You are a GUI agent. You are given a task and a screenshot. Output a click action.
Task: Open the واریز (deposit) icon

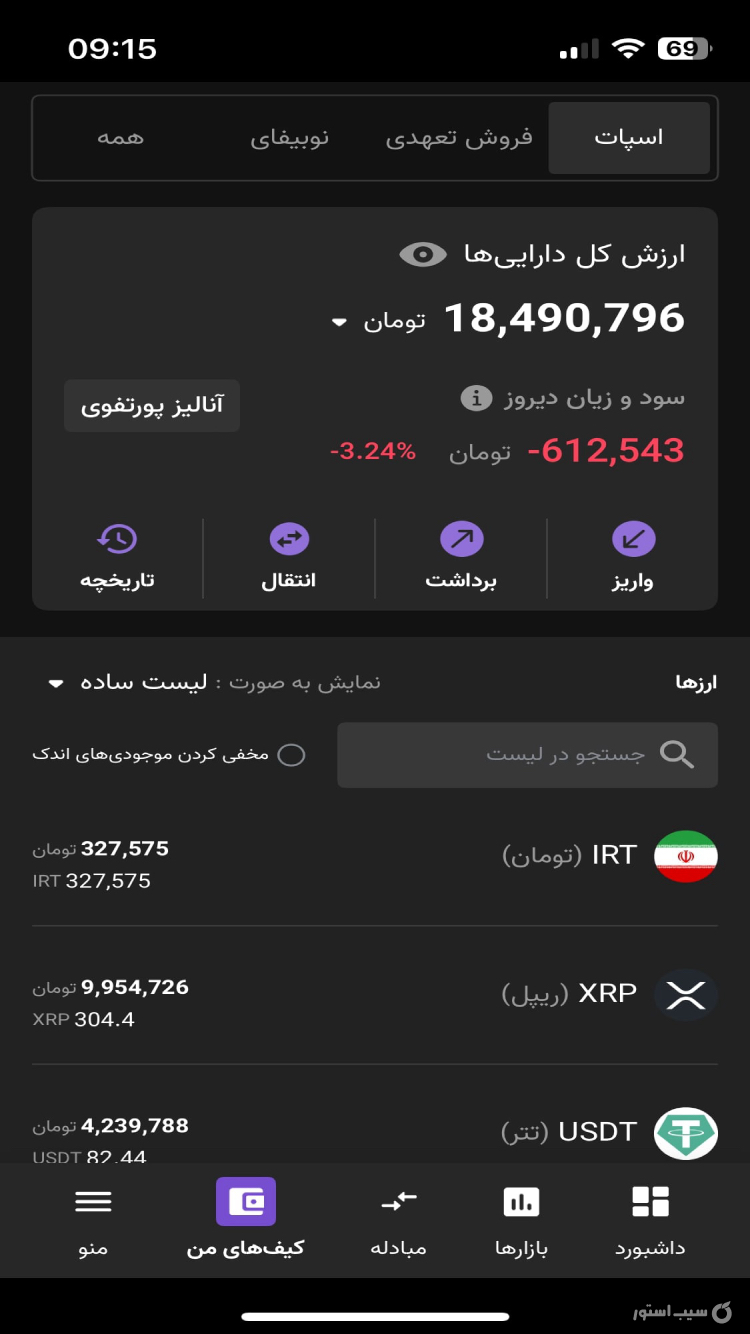pyautogui.click(x=634, y=539)
